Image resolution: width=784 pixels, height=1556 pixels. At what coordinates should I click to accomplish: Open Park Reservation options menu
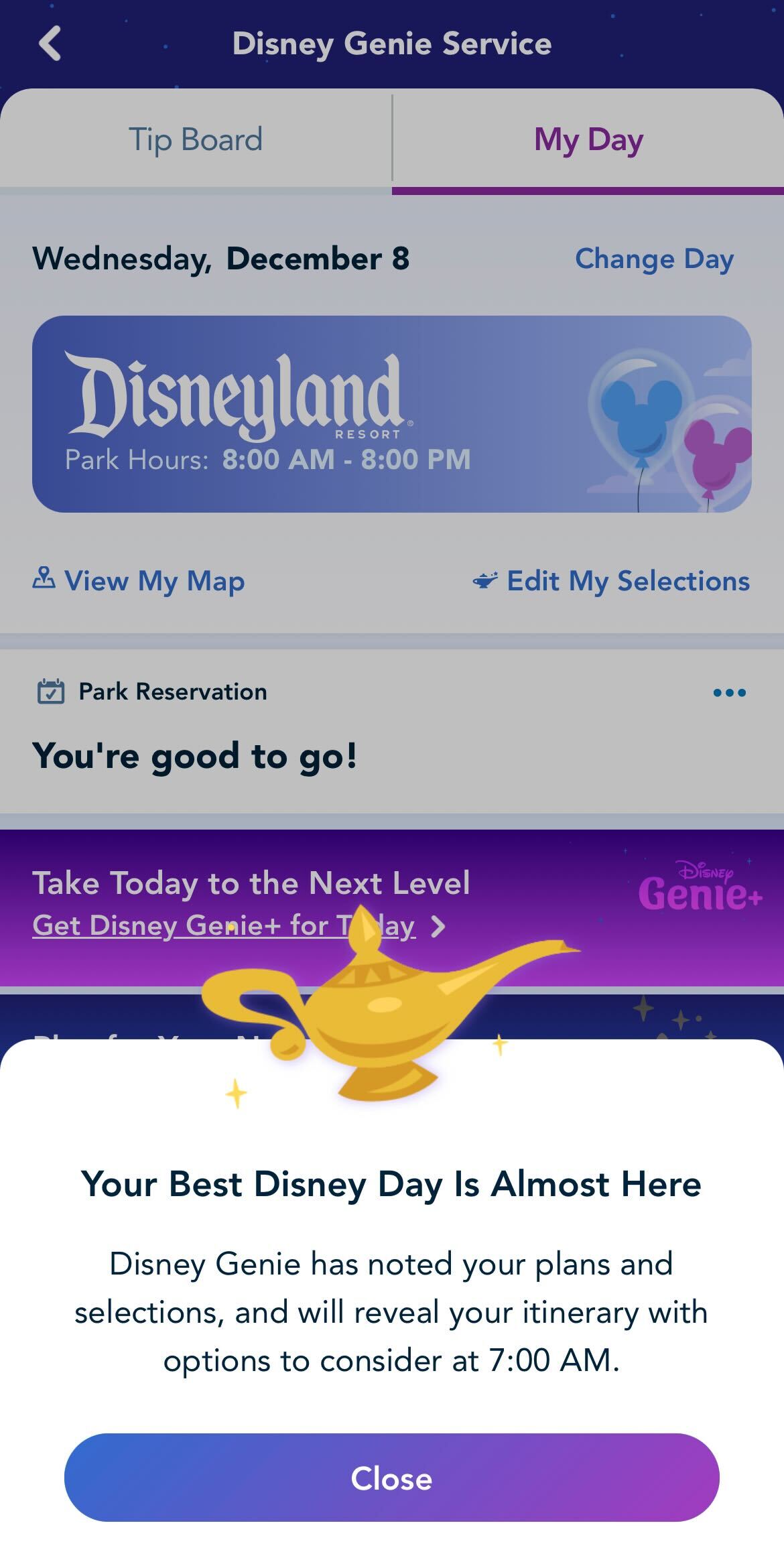pos(729,692)
